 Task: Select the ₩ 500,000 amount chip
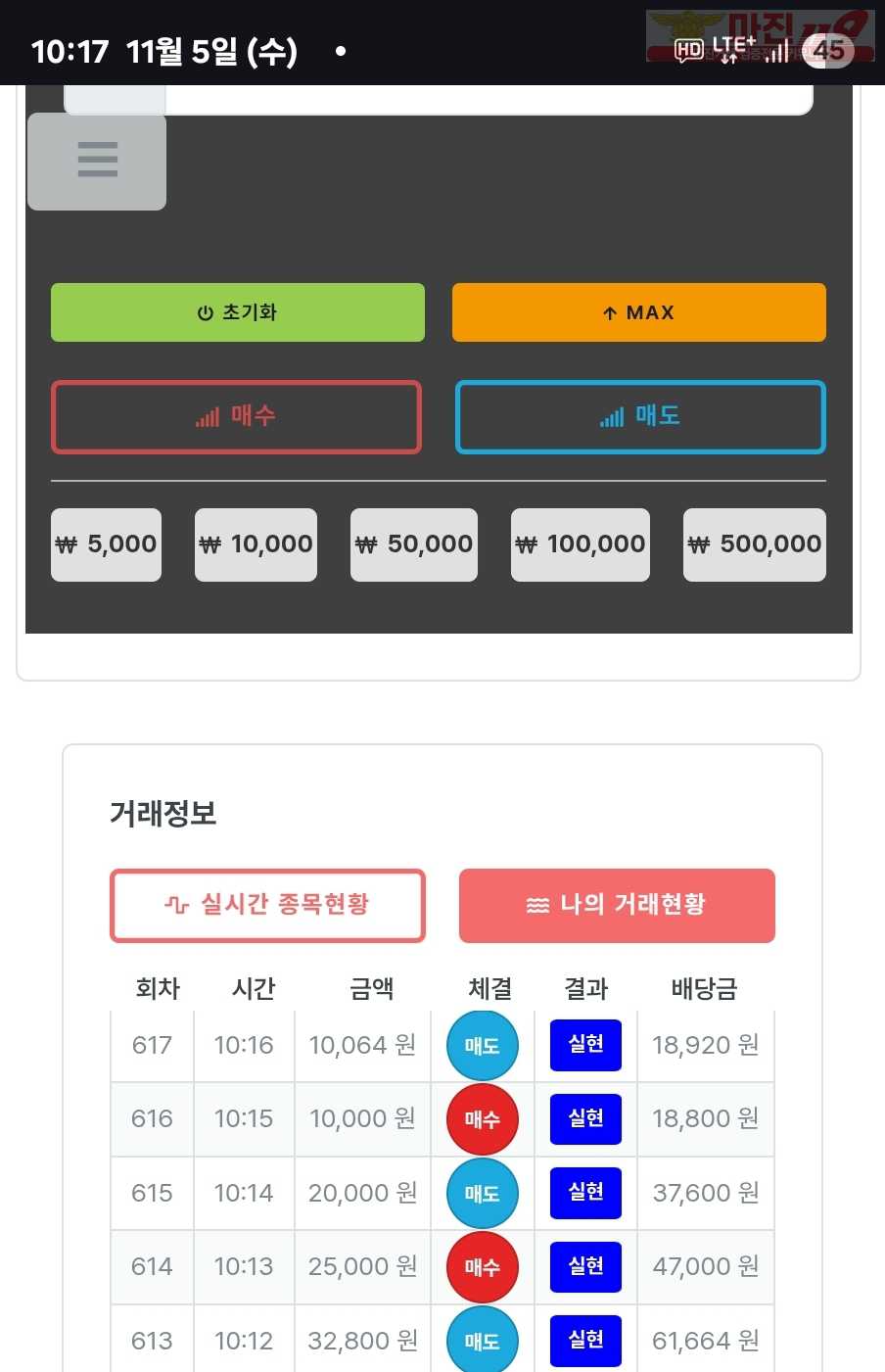(x=754, y=544)
